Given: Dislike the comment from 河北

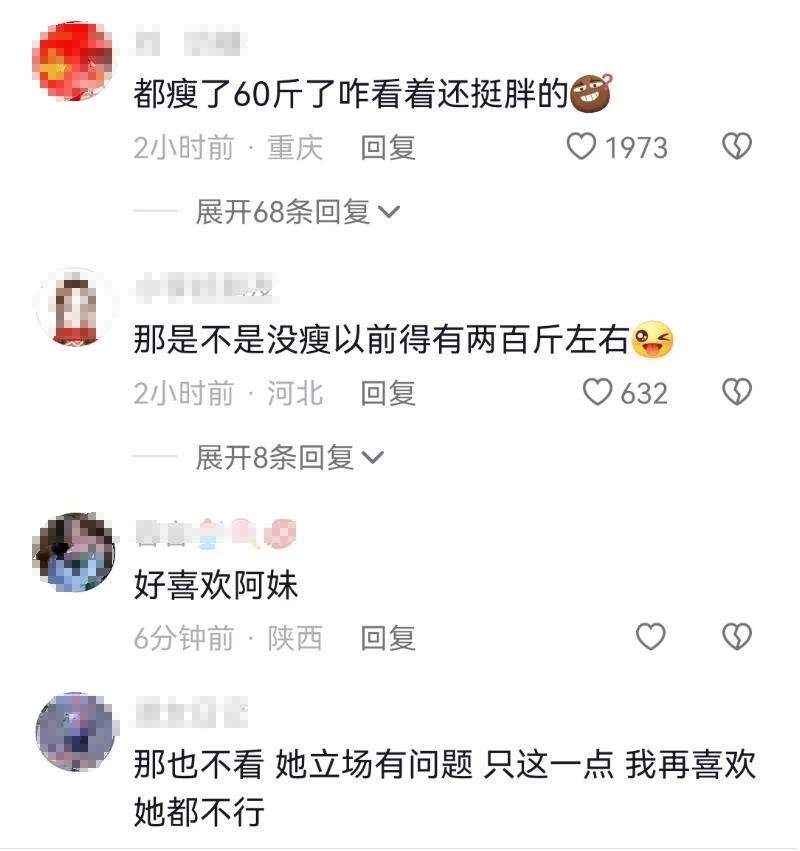Looking at the screenshot, I should (737, 393).
